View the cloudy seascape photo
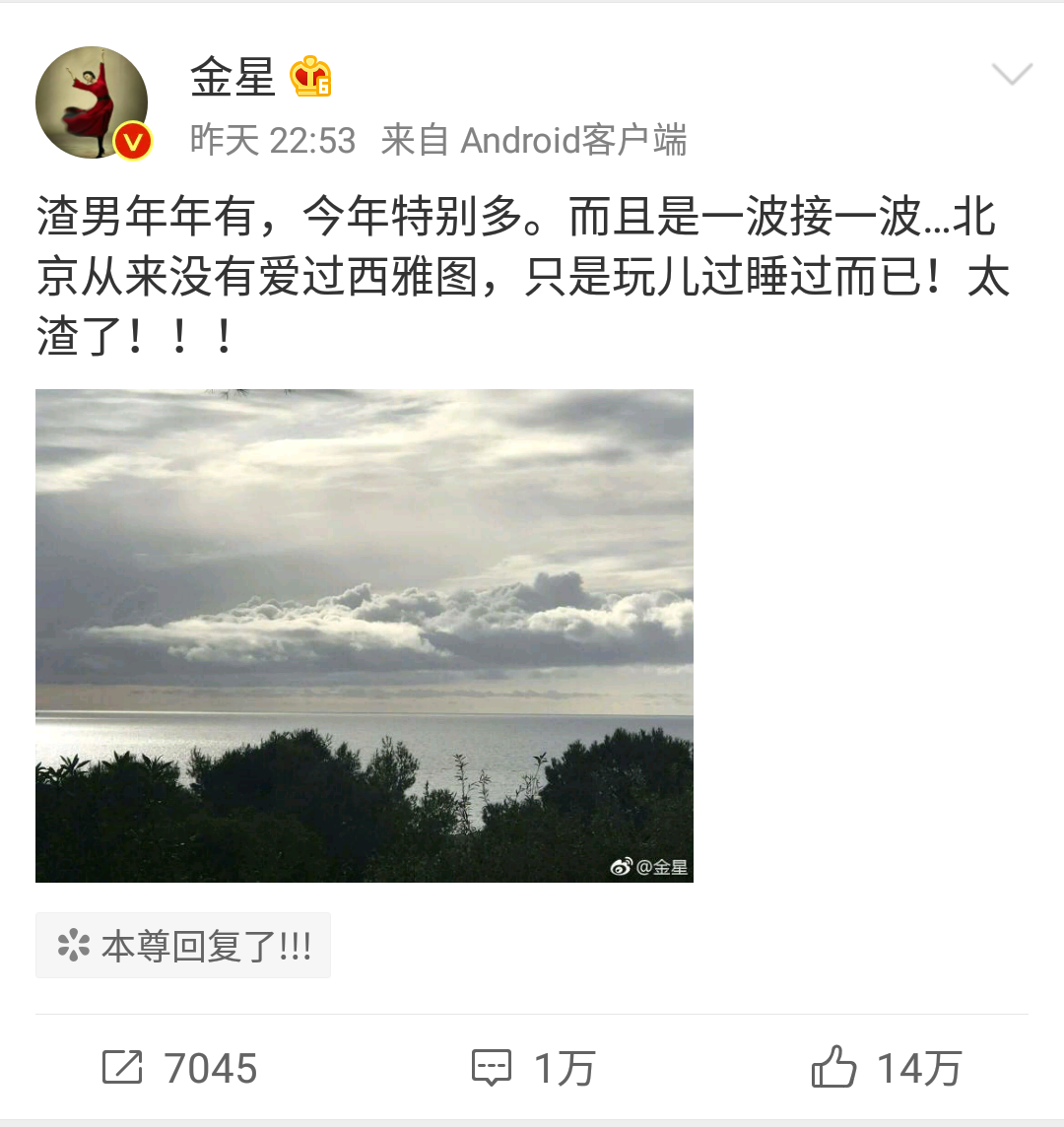Screen dimensions: 1064x1127 coord(365,635)
